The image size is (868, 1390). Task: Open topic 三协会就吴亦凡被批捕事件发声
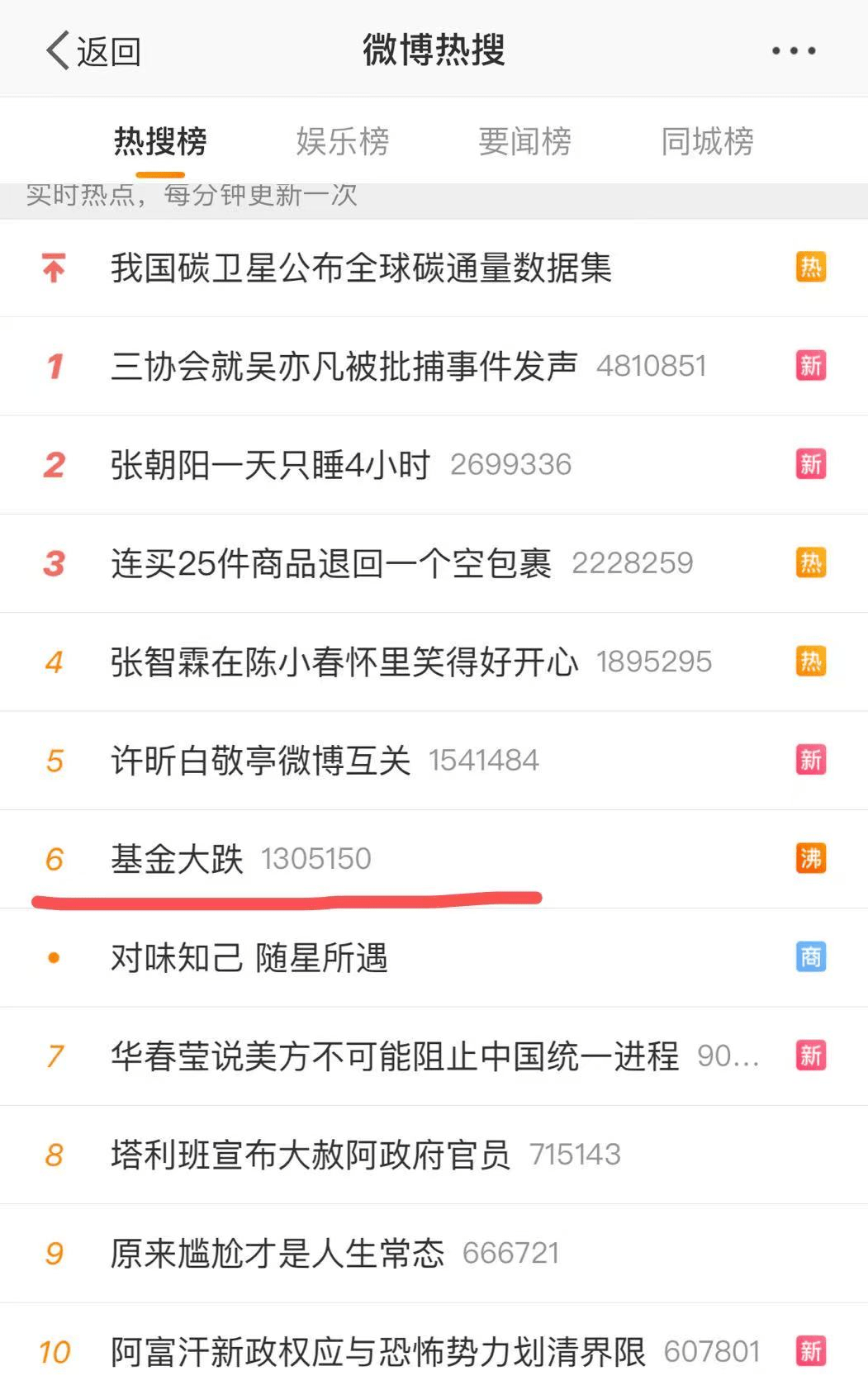344,367
